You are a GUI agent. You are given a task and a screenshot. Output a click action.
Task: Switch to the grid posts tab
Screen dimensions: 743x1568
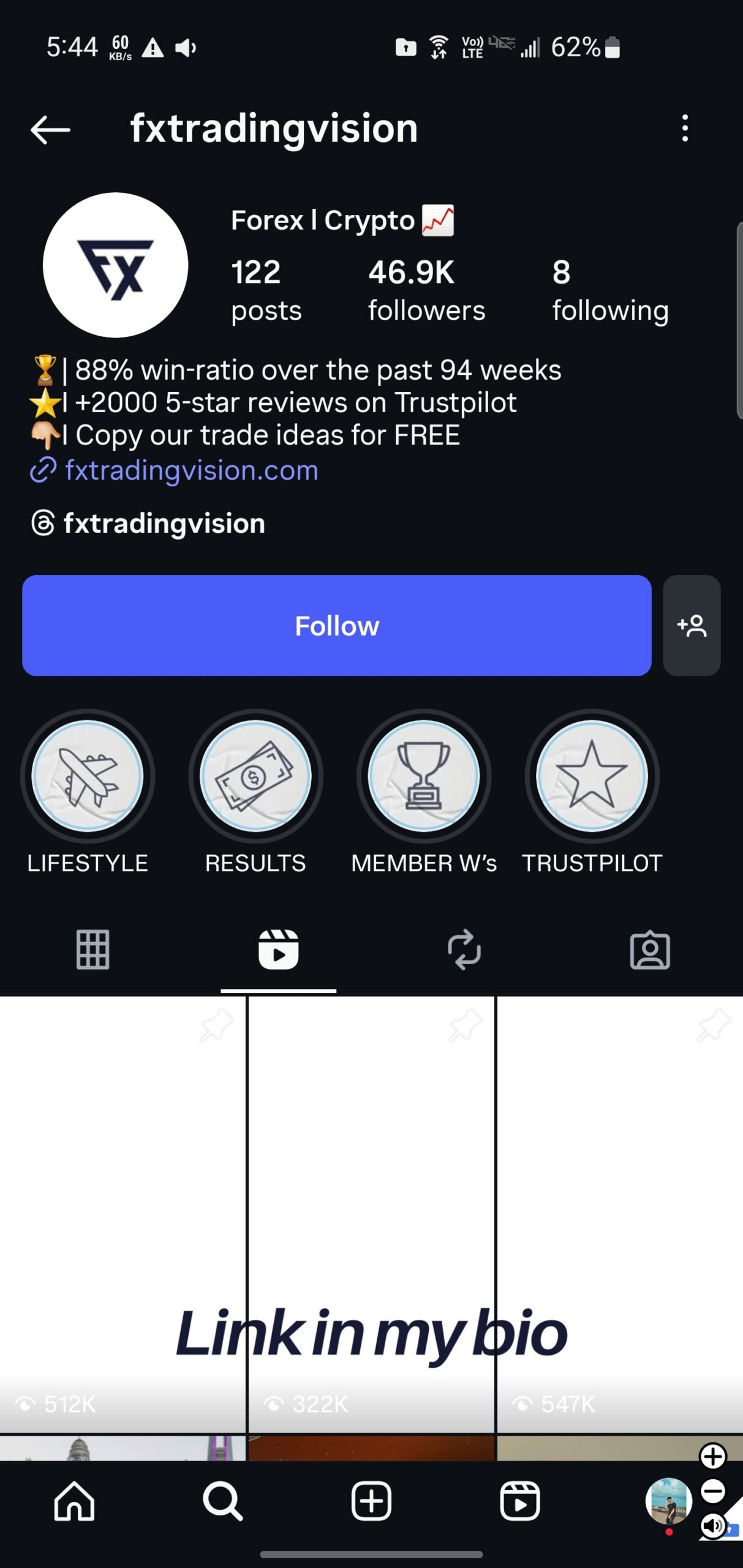click(92, 949)
